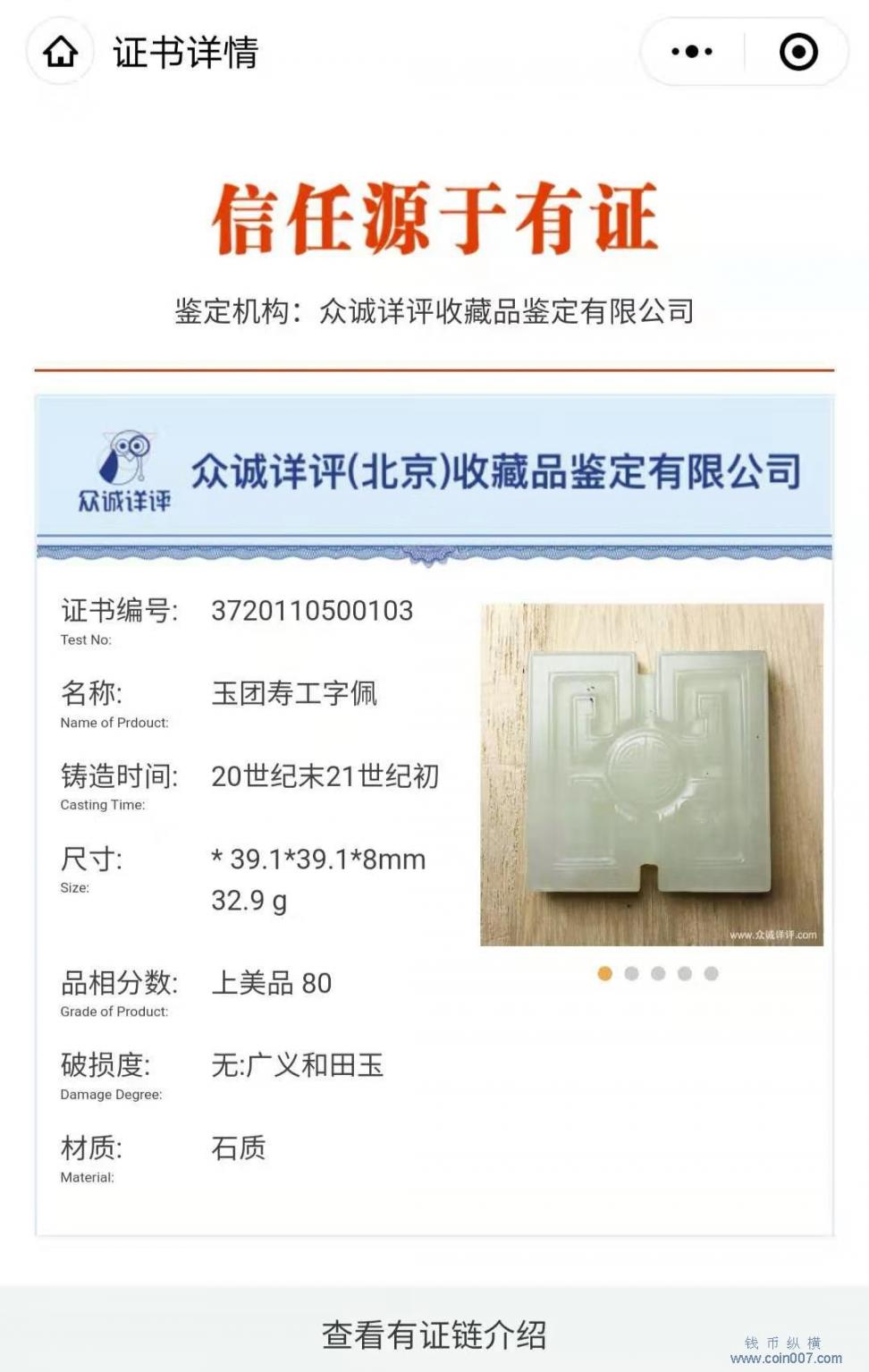
Task: Open the three-dot more menu
Action: point(692,52)
